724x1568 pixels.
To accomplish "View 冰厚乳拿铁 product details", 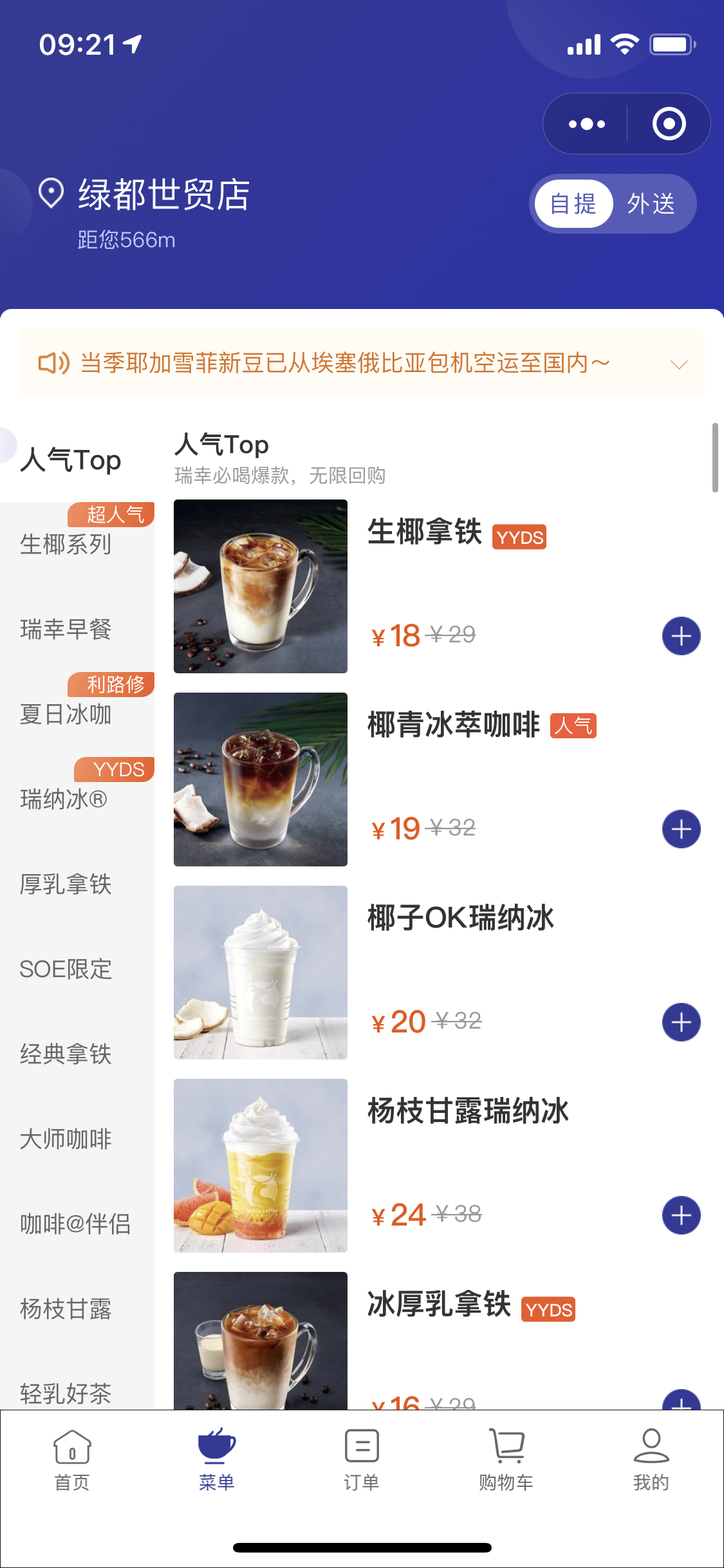I will pos(438,1305).
